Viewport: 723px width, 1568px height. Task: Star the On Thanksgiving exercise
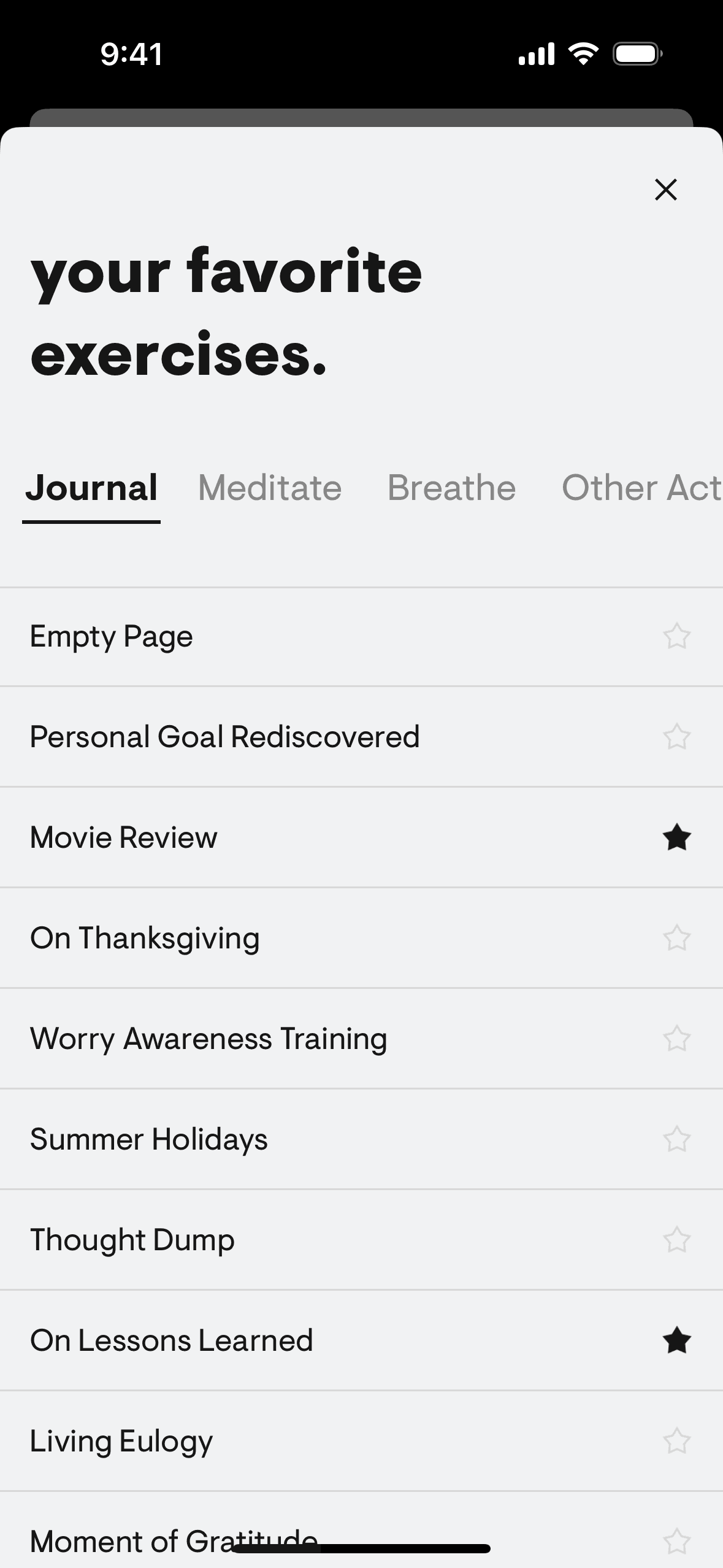click(676, 938)
